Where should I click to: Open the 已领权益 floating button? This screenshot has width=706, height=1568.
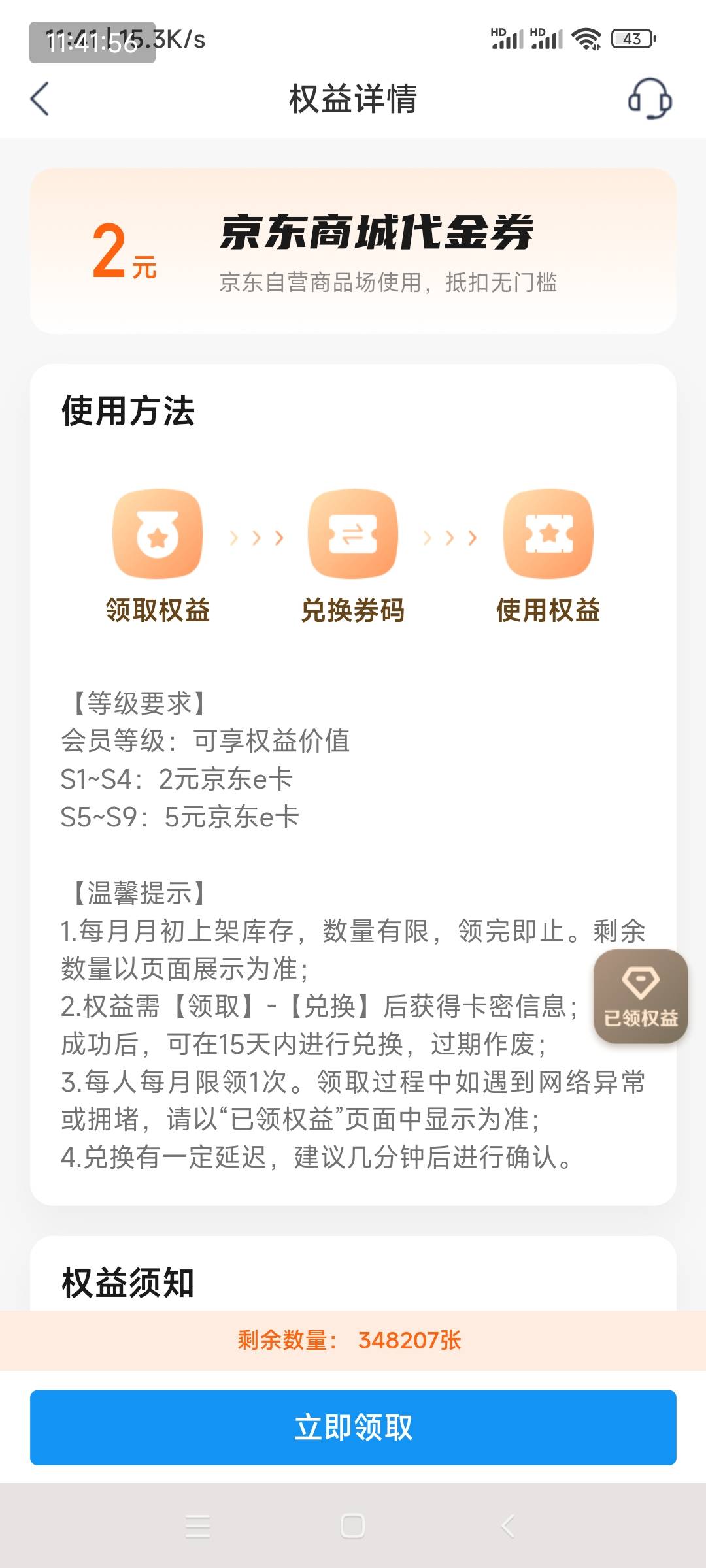tap(641, 996)
